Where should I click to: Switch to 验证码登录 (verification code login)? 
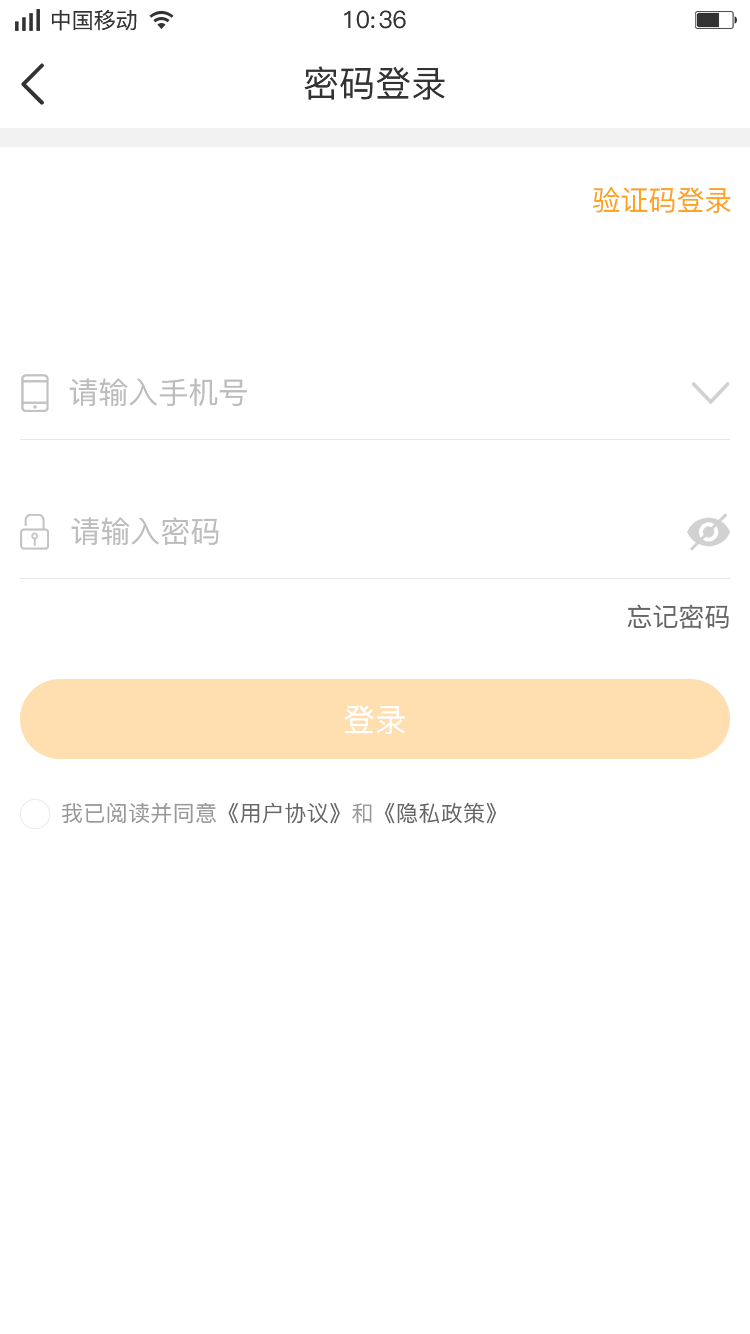[662, 200]
